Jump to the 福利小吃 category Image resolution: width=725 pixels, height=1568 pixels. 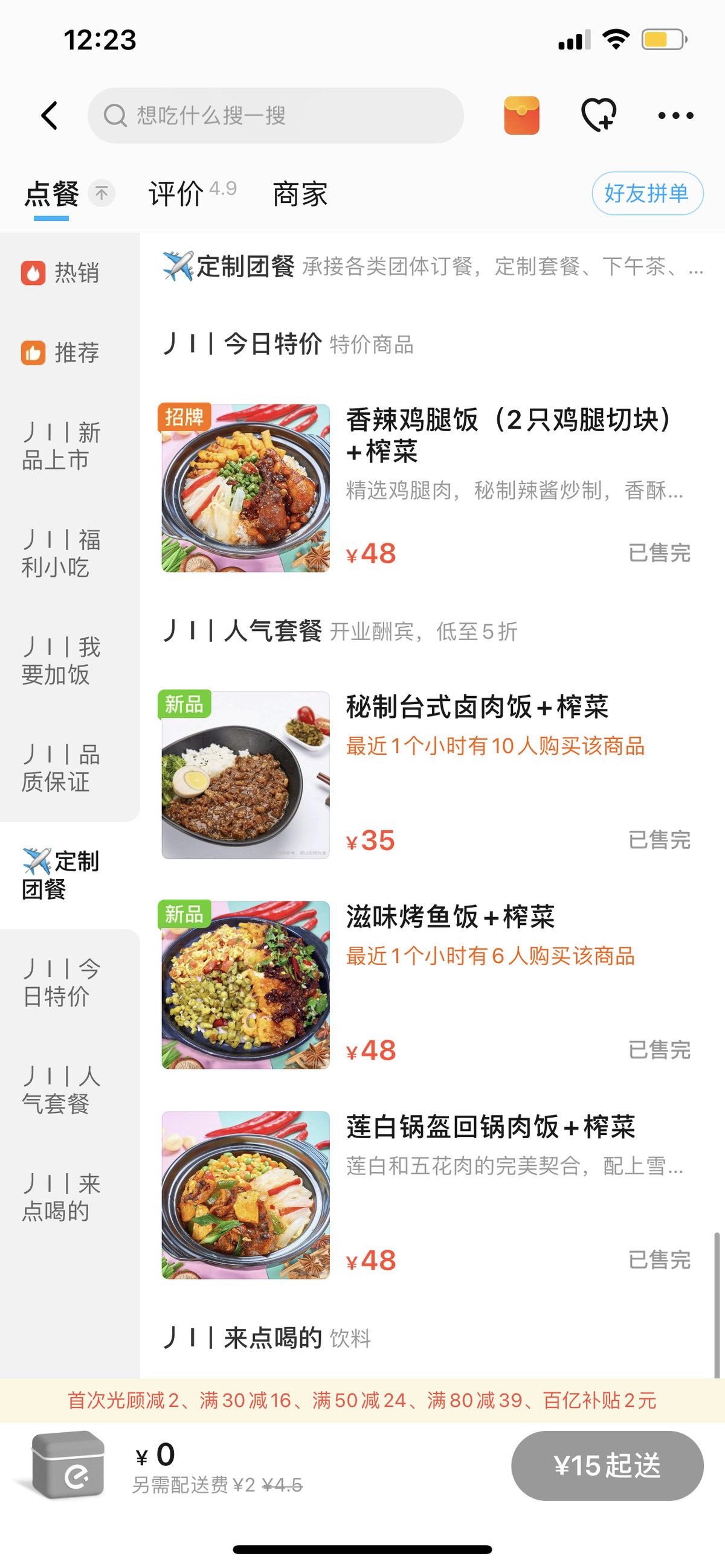(x=61, y=553)
